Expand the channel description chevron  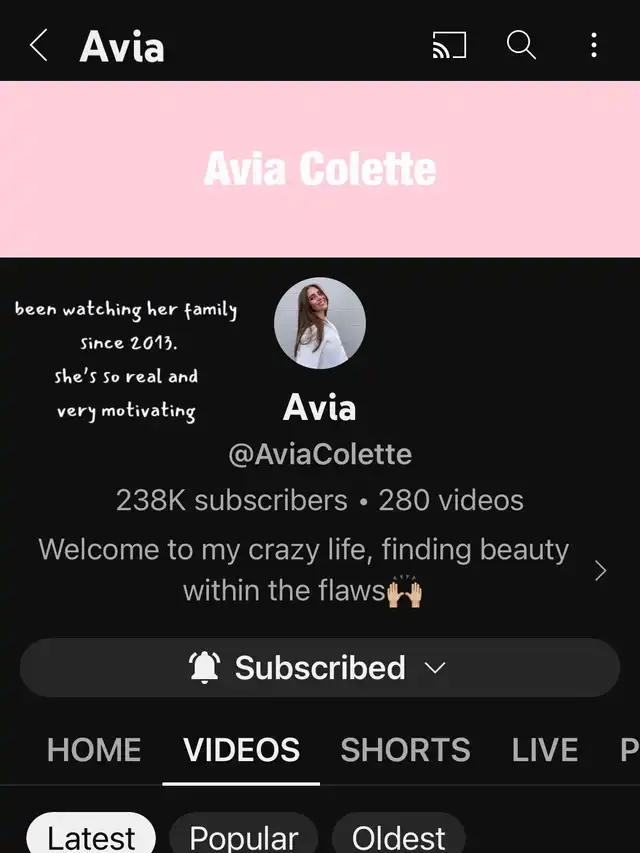[600, 571]
